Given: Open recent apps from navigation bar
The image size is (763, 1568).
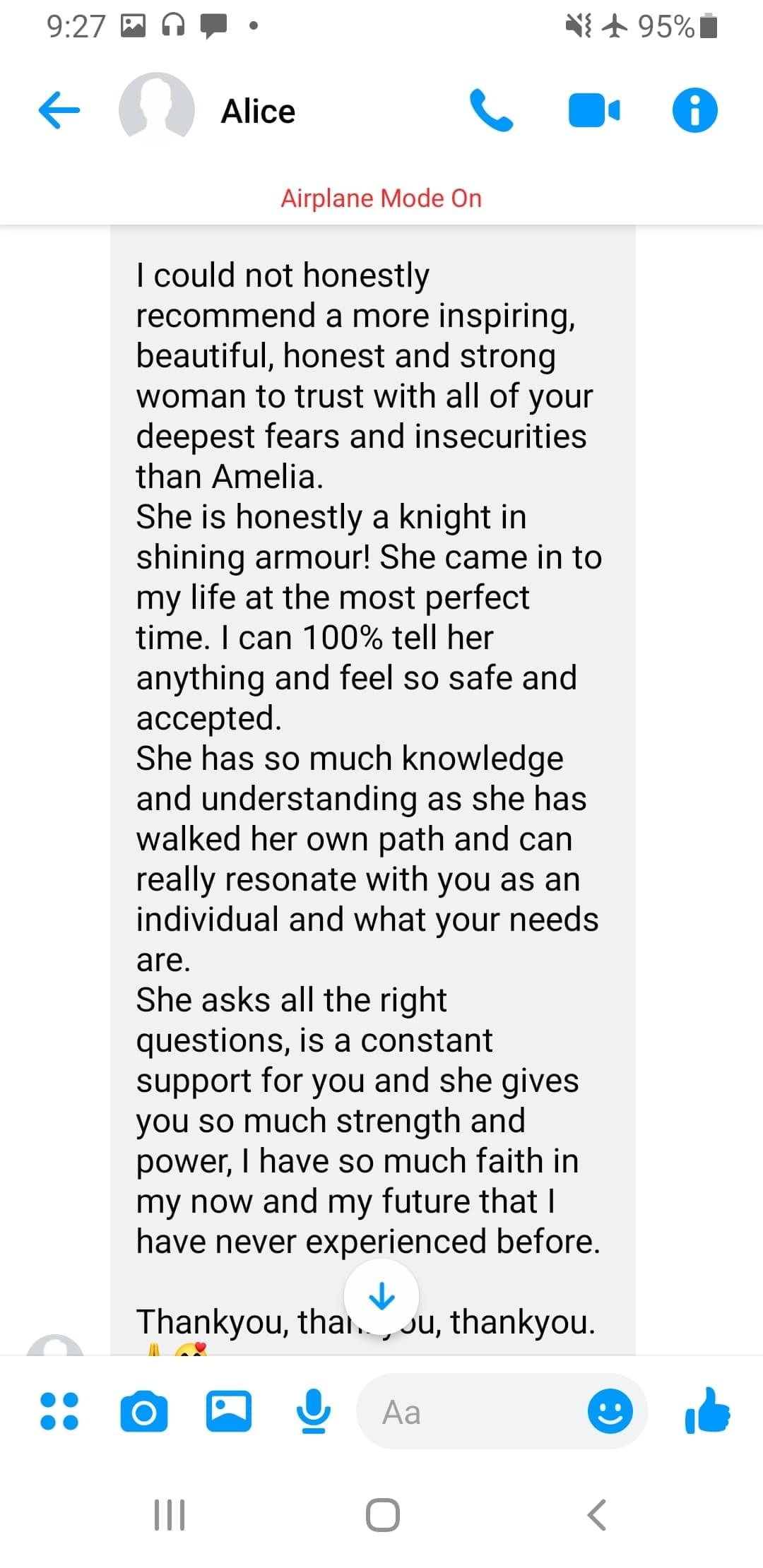Looking at the screenshot, I should [170, 1514].
